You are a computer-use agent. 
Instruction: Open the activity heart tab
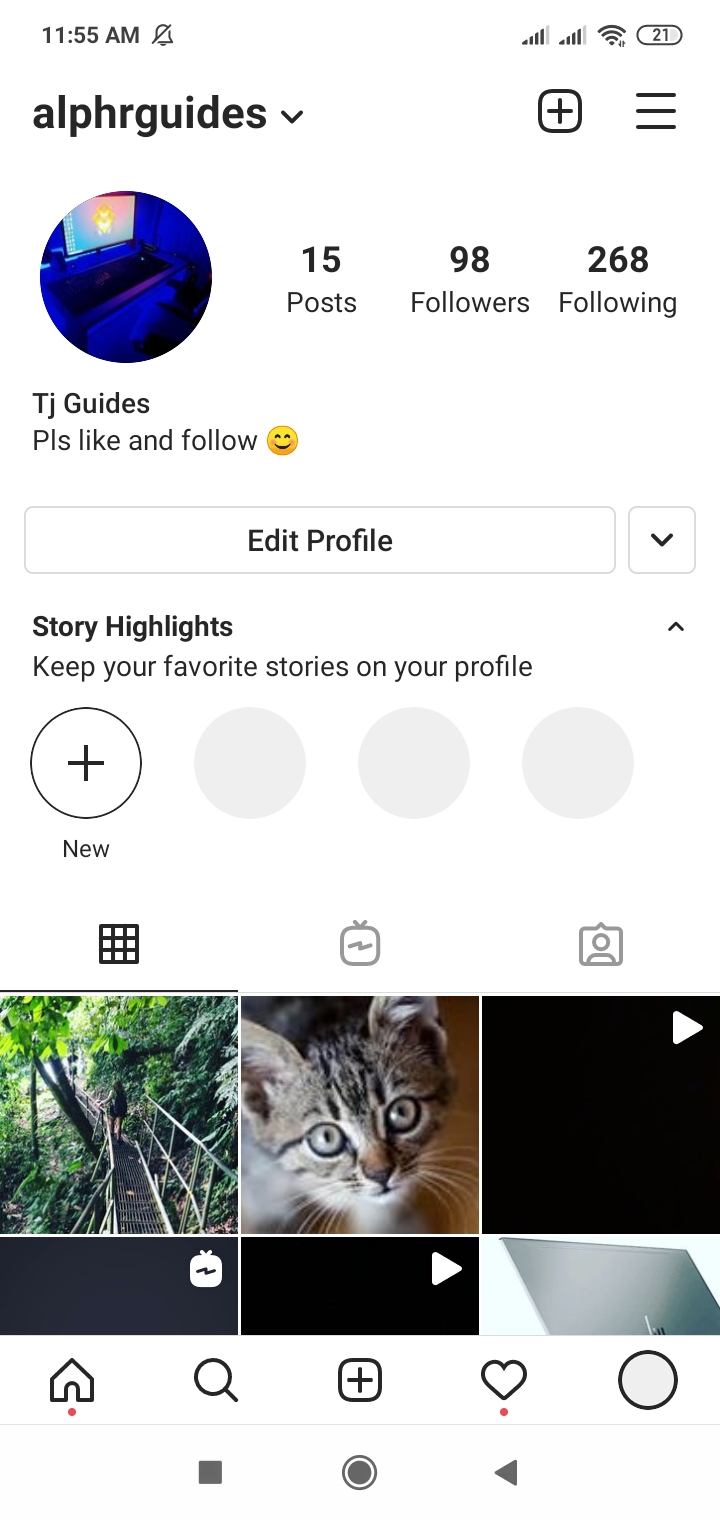(x=503, y=1381)
